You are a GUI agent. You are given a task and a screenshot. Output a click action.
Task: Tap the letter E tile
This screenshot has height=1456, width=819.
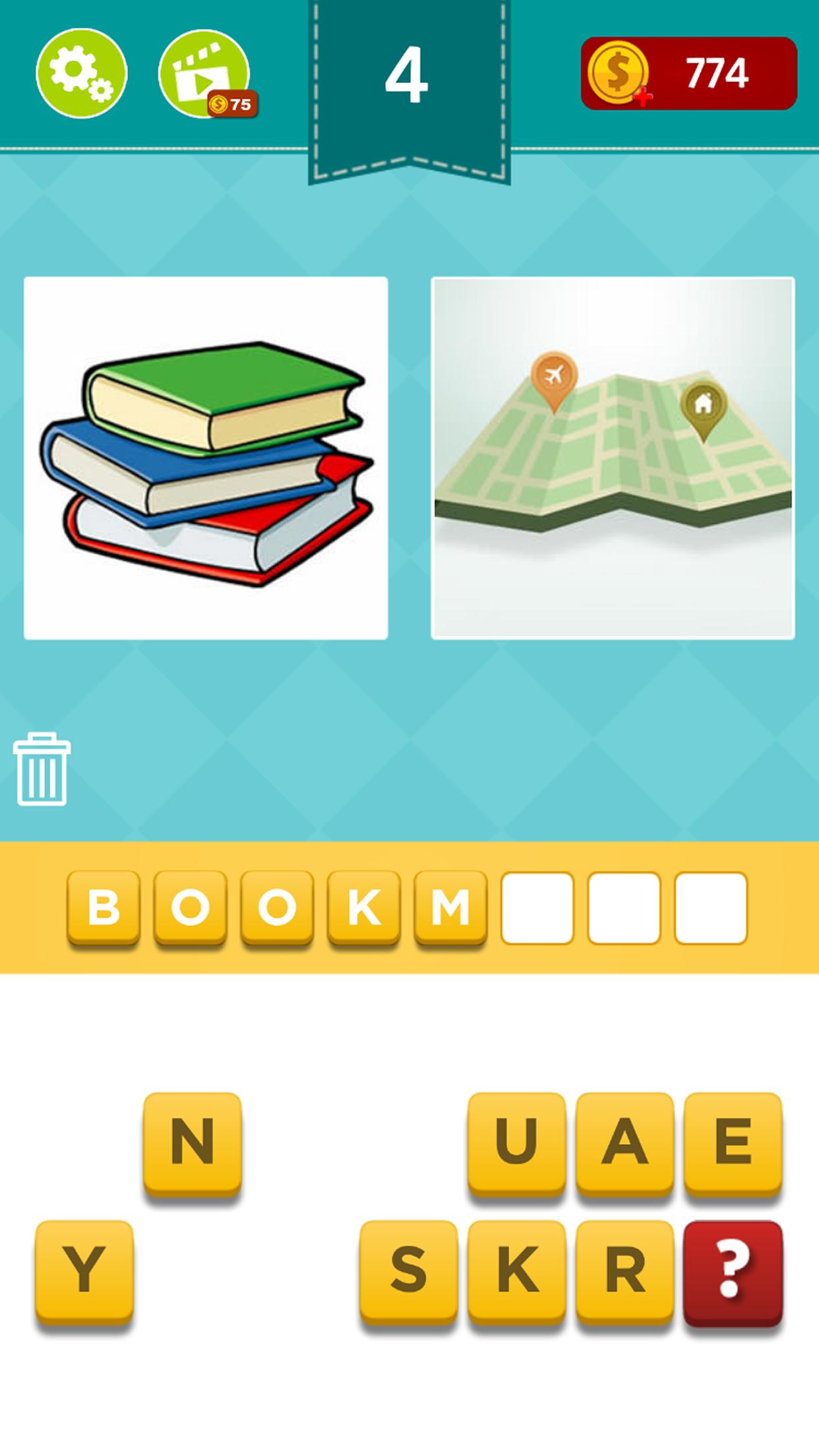pyautogui.click(x=733, y=1142)
